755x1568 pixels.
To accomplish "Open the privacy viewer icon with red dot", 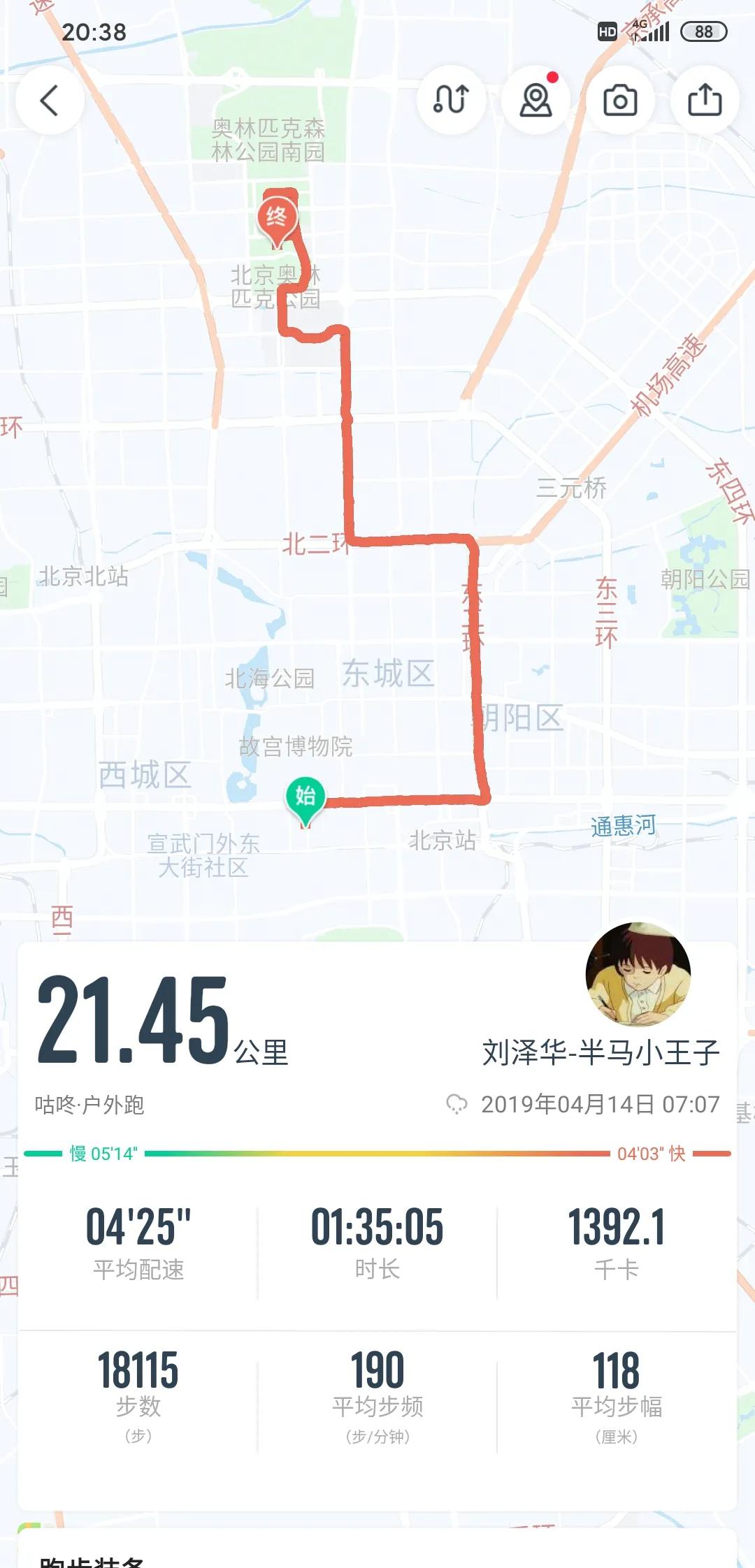I will coord(535,99).
